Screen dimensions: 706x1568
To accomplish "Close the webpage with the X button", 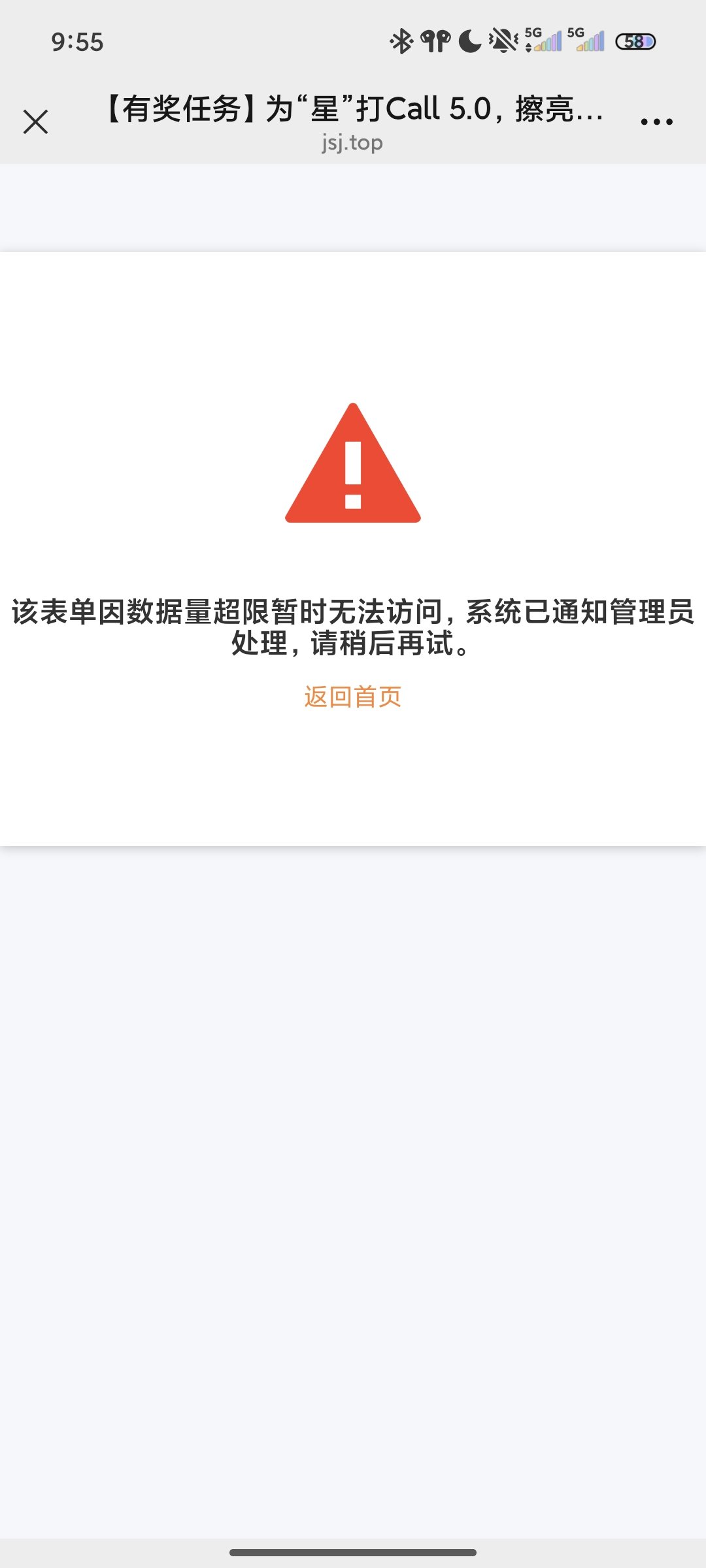I will pyautogui.click(x=37, y=121).
